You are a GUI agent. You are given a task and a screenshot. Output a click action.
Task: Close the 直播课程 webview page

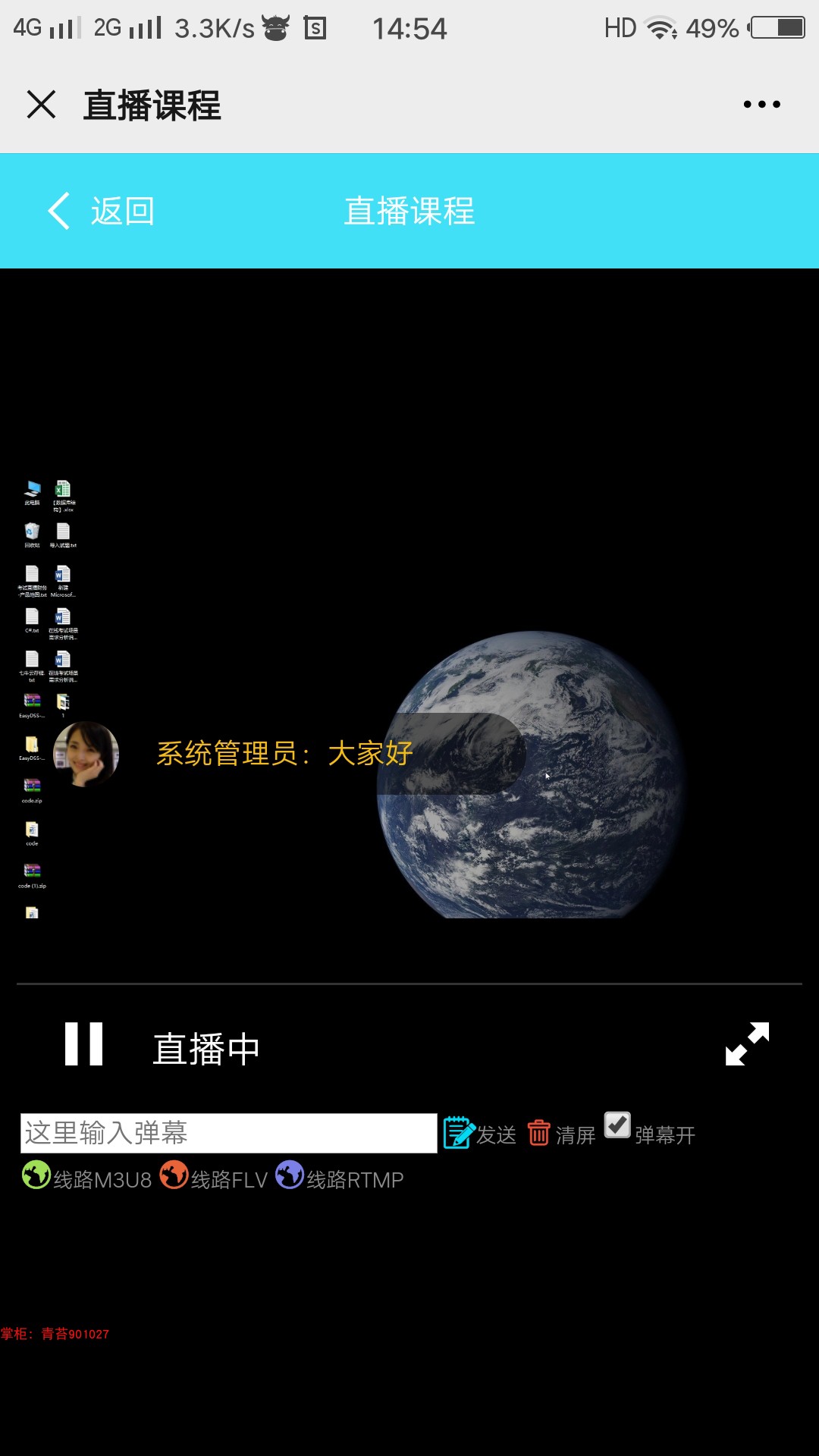coord(42,105)
